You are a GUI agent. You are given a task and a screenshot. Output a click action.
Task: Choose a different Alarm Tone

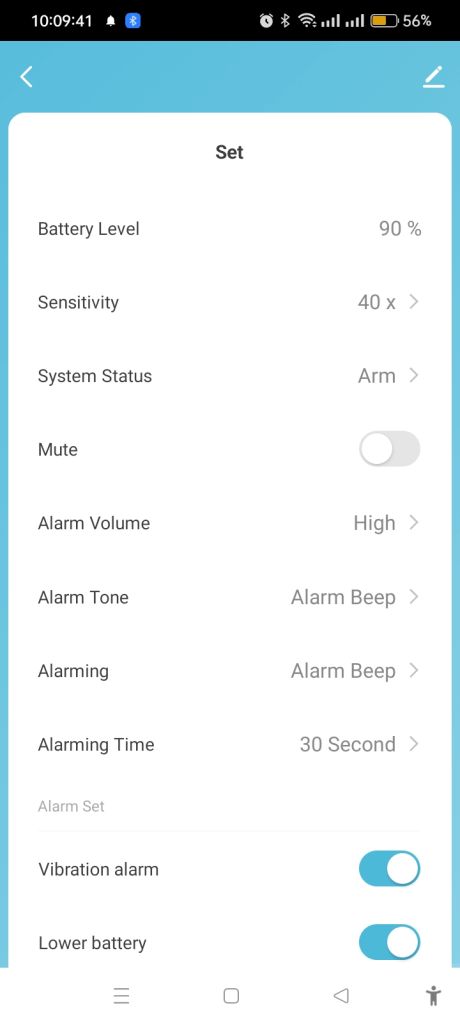(229, 597)
